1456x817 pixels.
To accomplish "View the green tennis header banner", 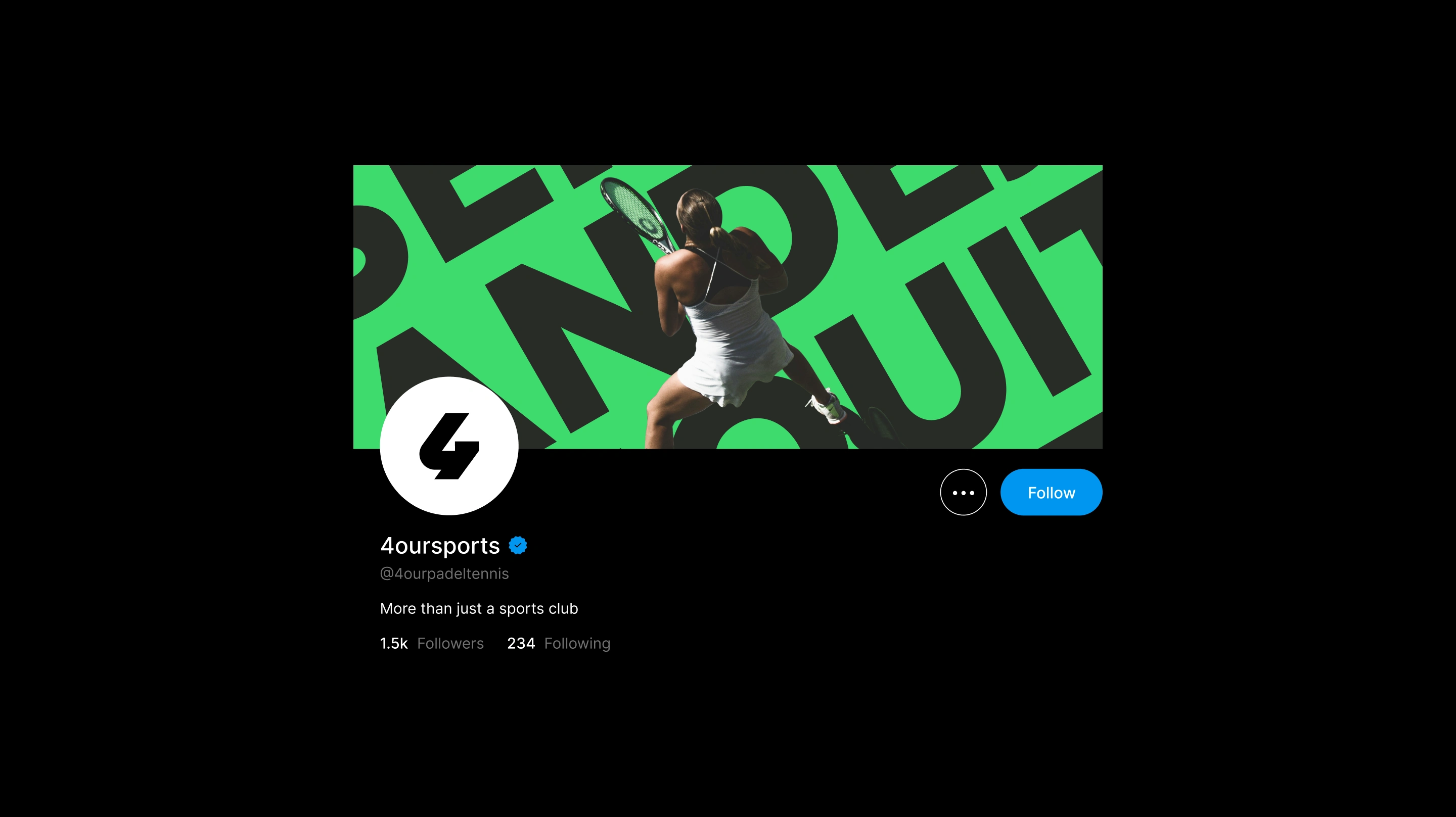I will [x=791, y=282].
